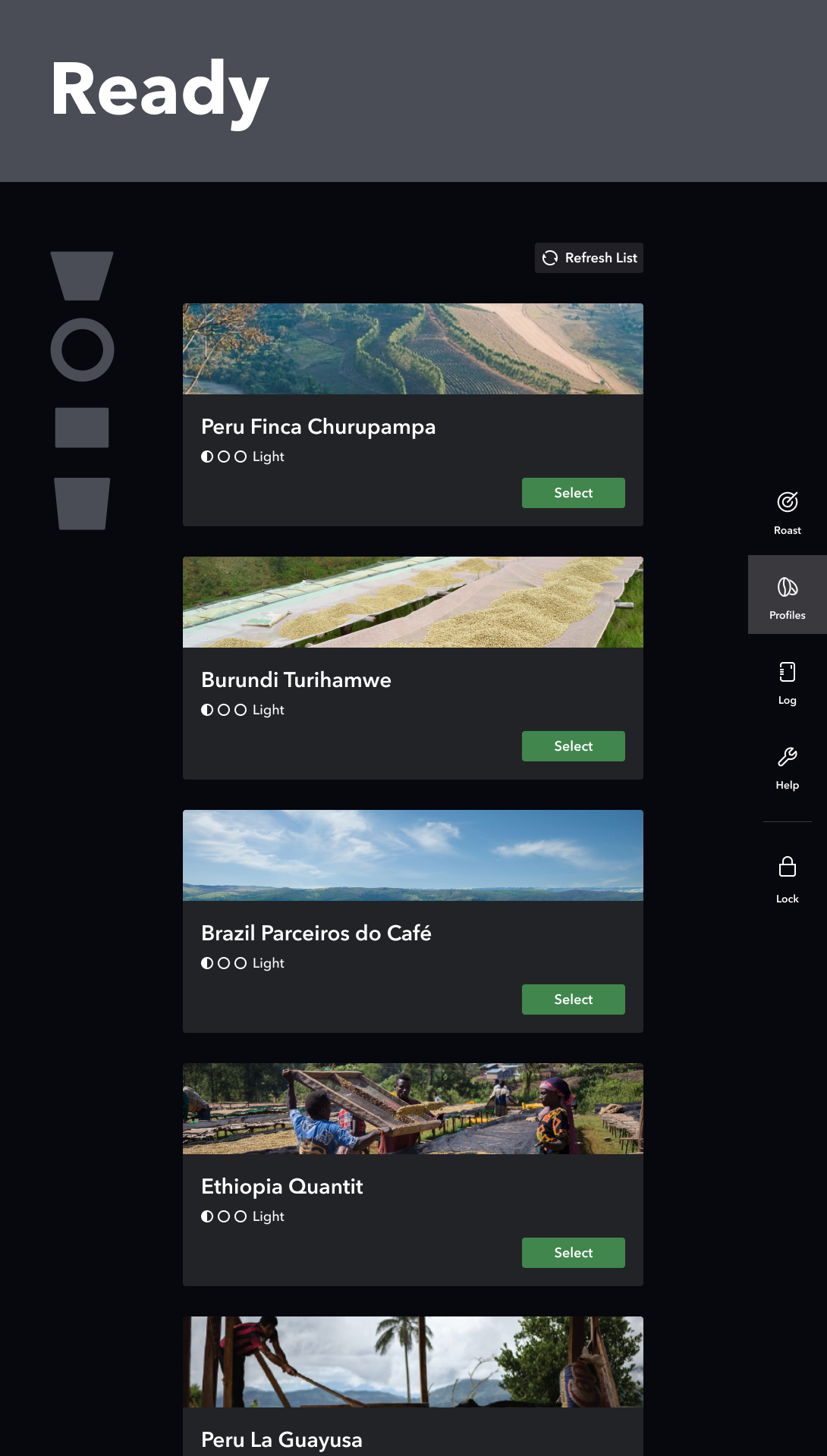Go to the Roast section
The height and width of the screenshot is (1456, 827).
click(x=787, y=512)
